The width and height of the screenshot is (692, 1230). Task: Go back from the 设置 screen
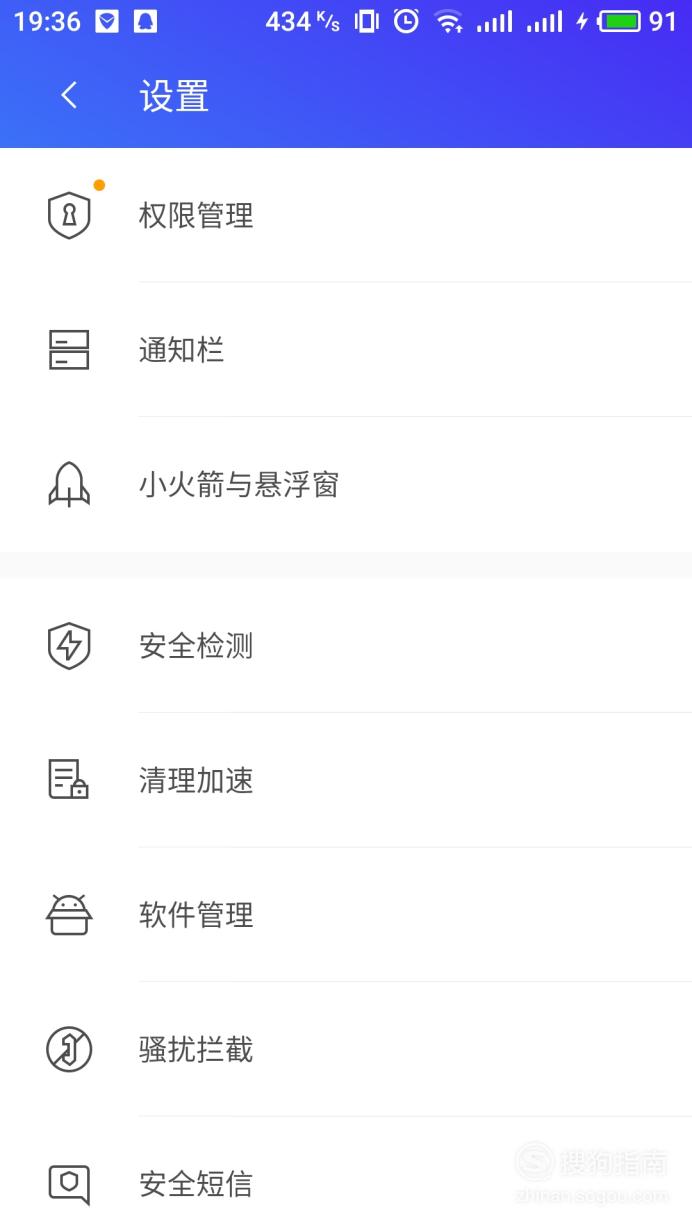69,96
